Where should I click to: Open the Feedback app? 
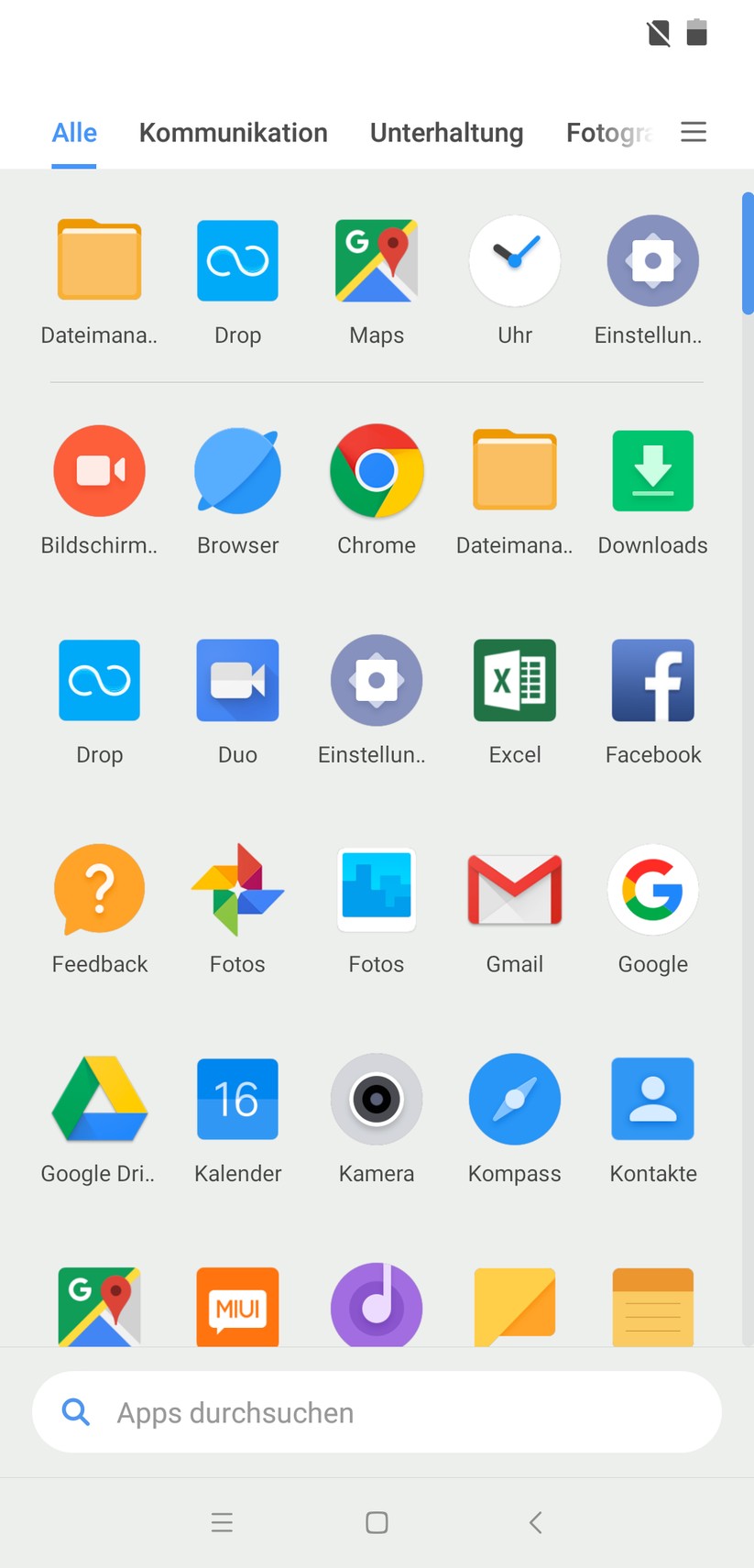click(99, 890)
